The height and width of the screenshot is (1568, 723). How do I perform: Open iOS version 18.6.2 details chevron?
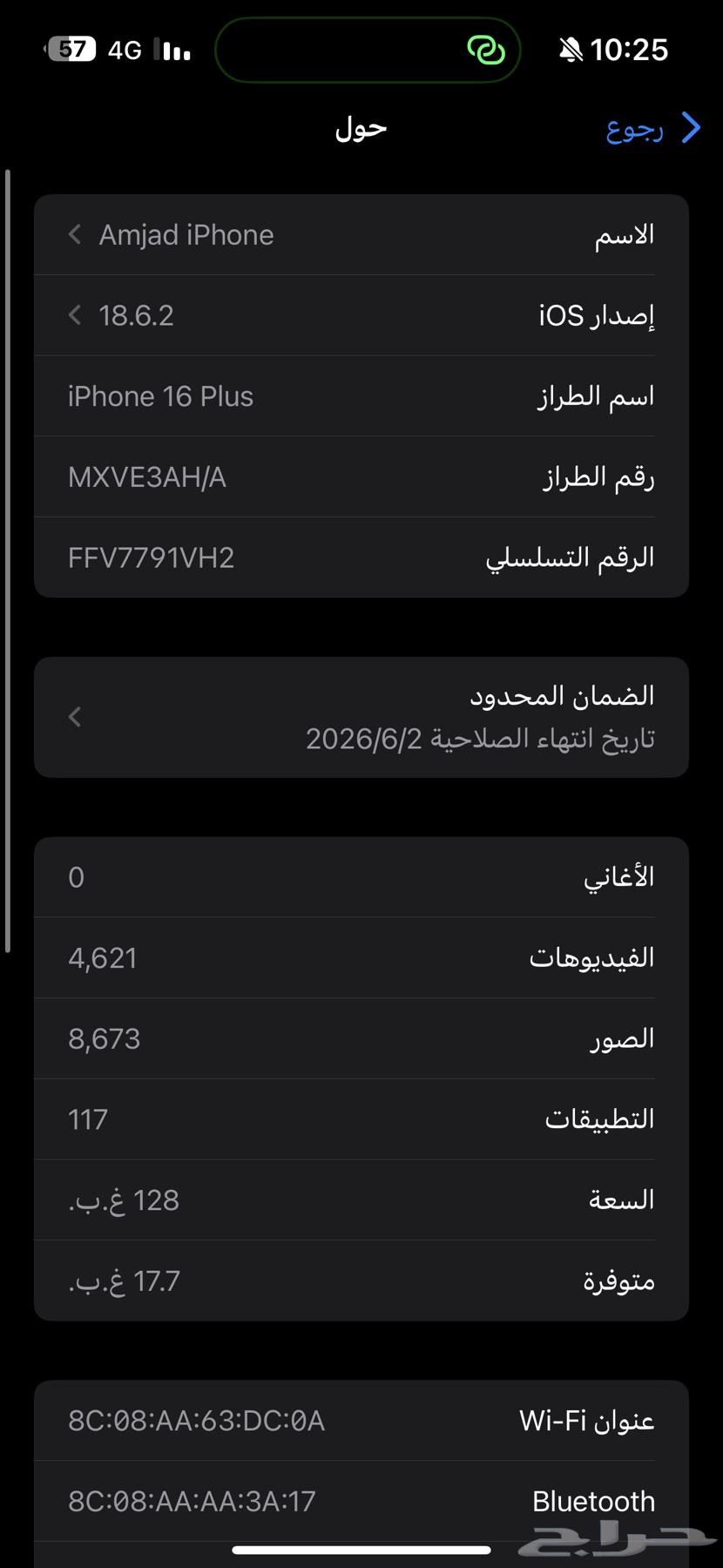[x=74, y=315]
